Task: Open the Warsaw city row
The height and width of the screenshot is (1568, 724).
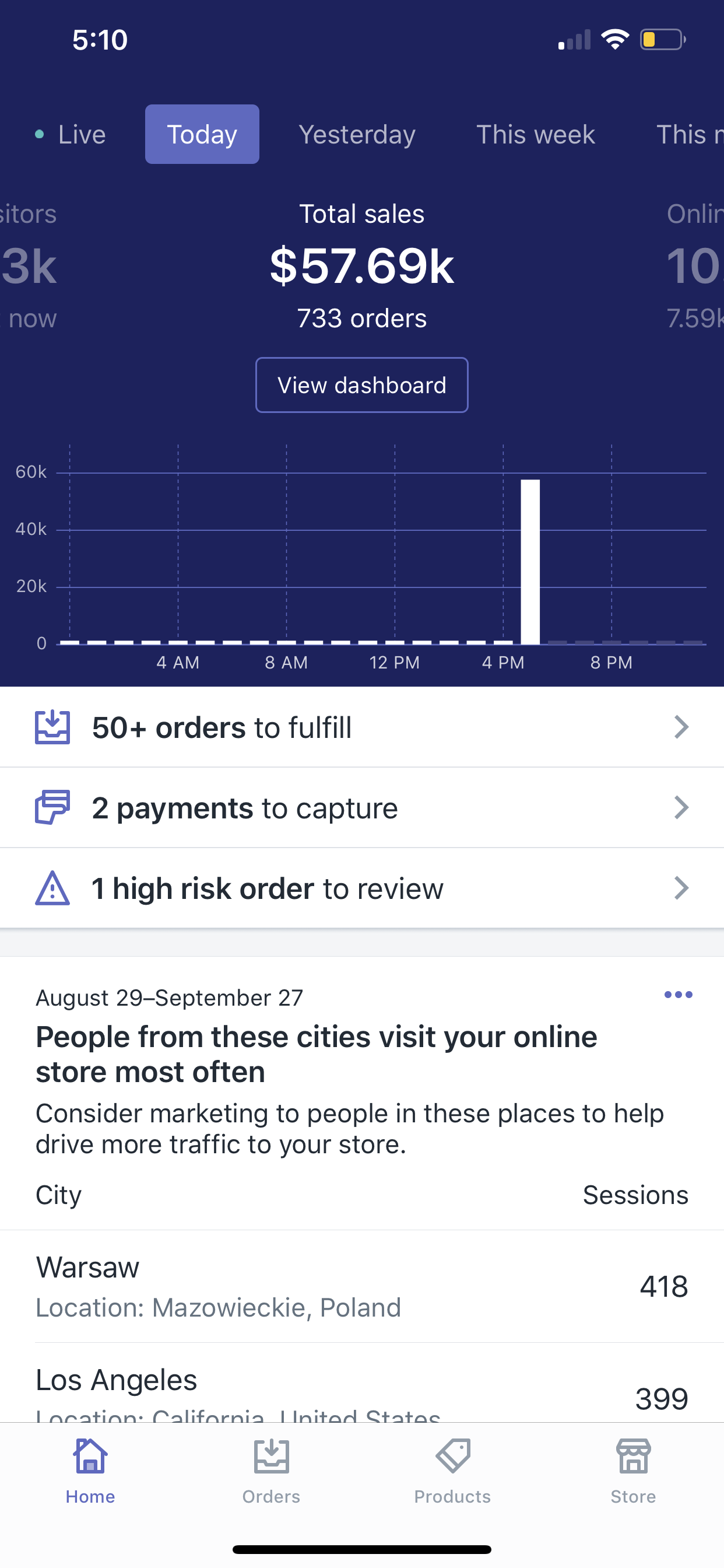Action: click(x=361, y=1286)
